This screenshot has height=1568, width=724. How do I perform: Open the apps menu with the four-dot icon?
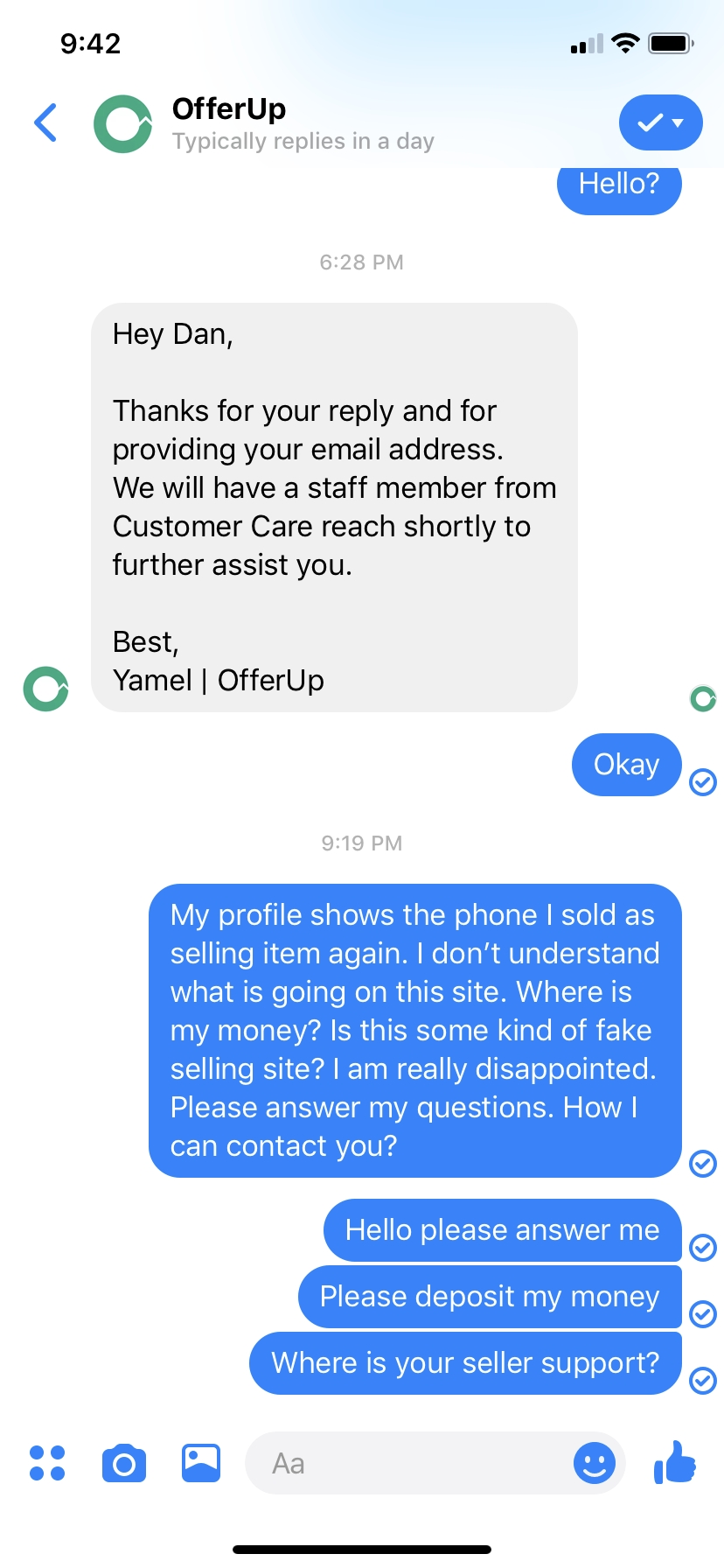click(x=46, y=1462)
